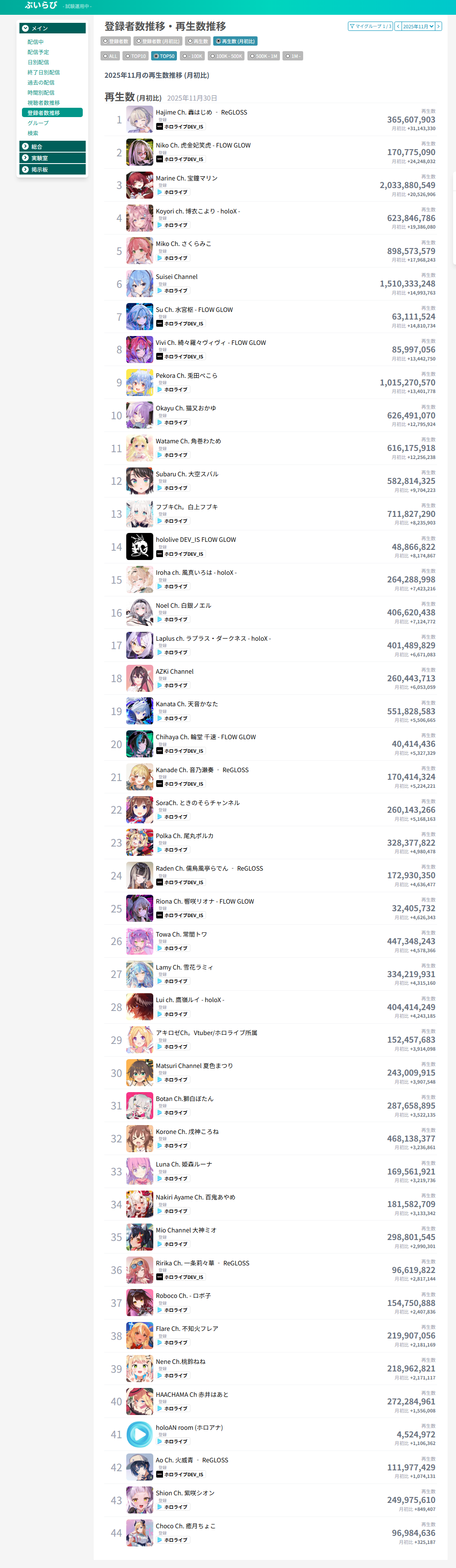The width and height of the screenshot is (456, 1568).
Task: Expand the 実験室 menu section
Action: (x=52, y=158)
